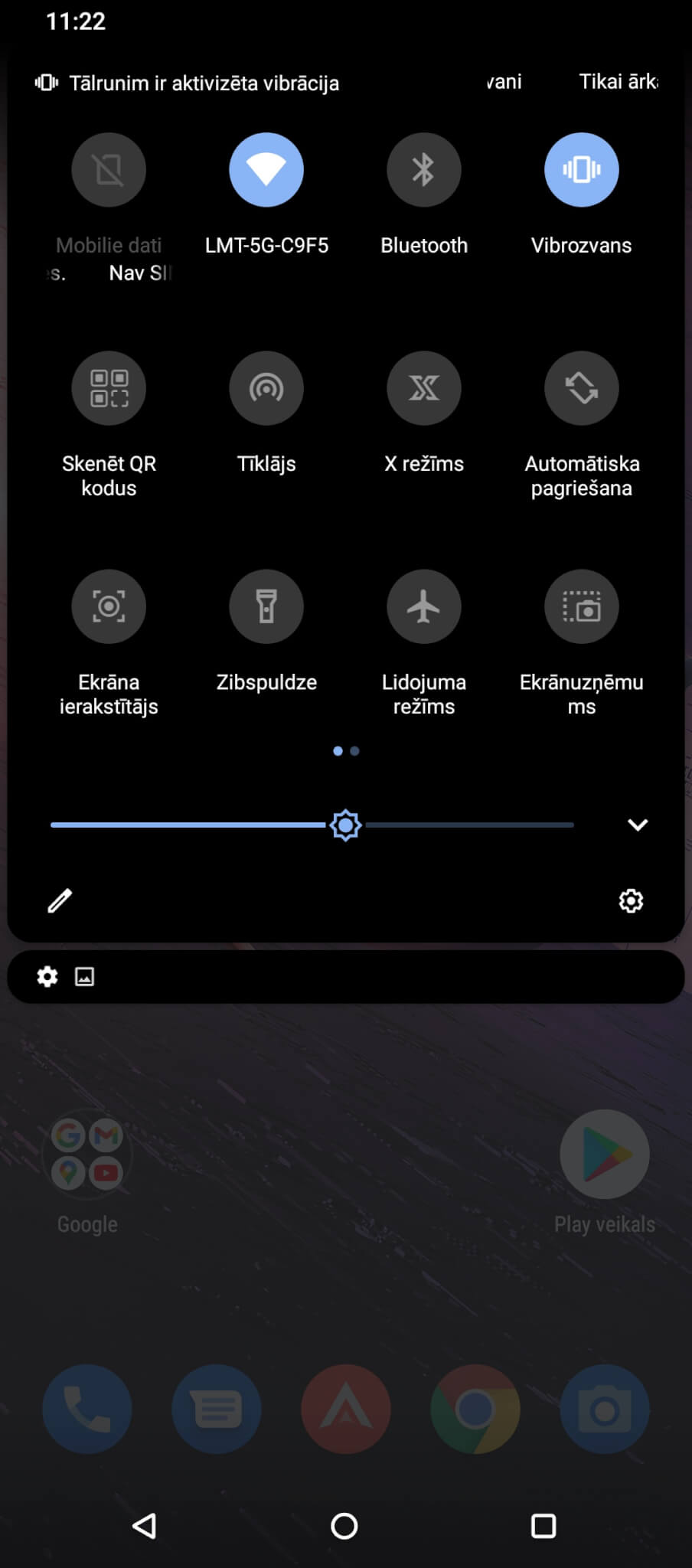Toggle the Vibrozvans sound mode tile
692x1568 pixels.
pos(582,170)
